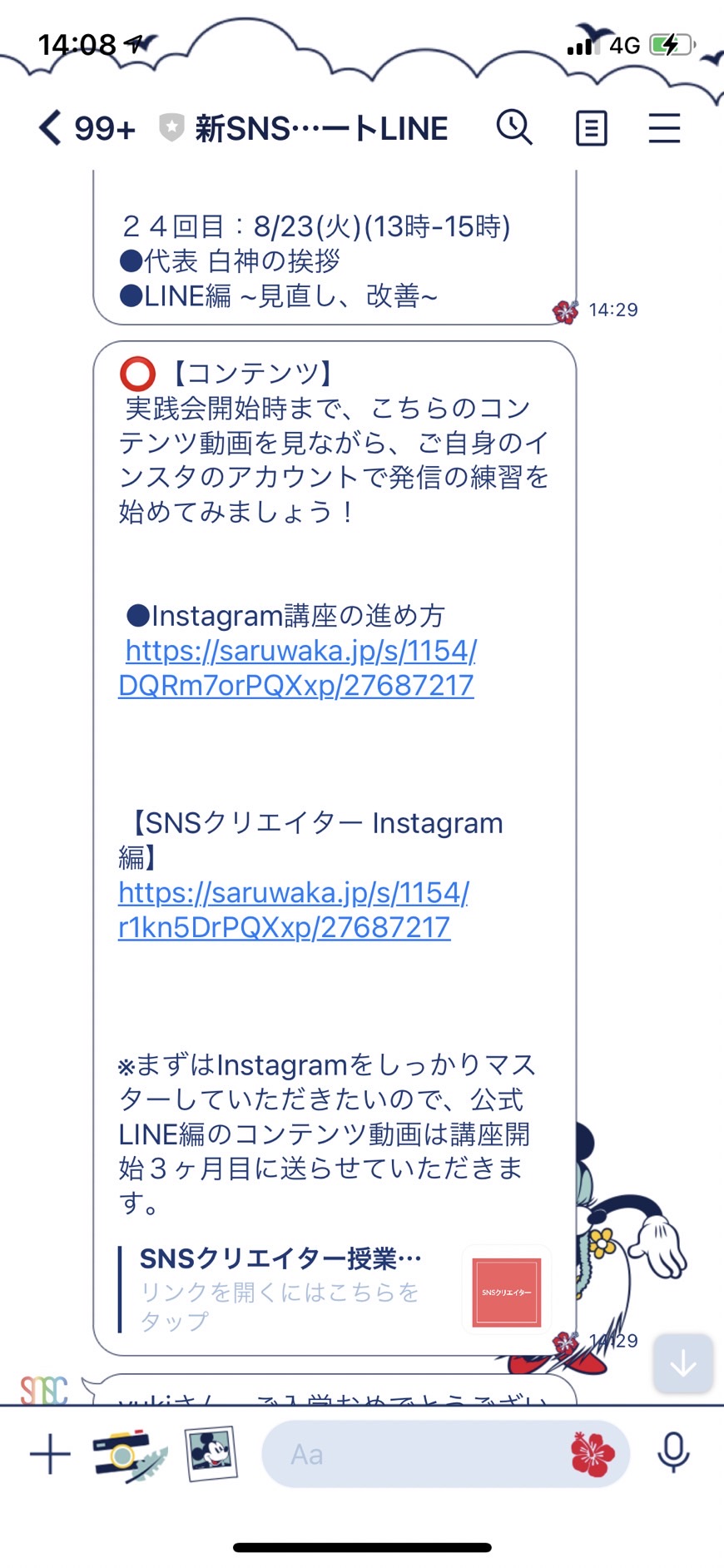Open the chat hamburger menu
Viewport: 724px width, 1568px height.
(664, 128)
